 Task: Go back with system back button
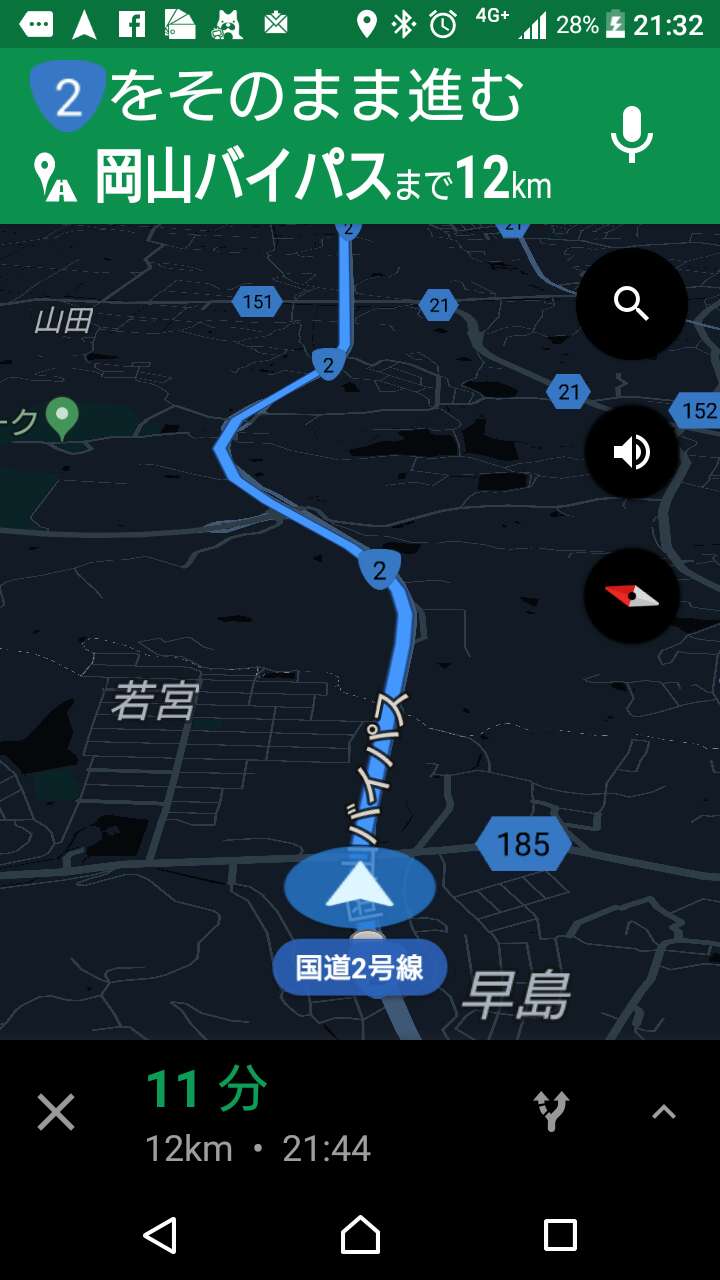click(160, 1235)
